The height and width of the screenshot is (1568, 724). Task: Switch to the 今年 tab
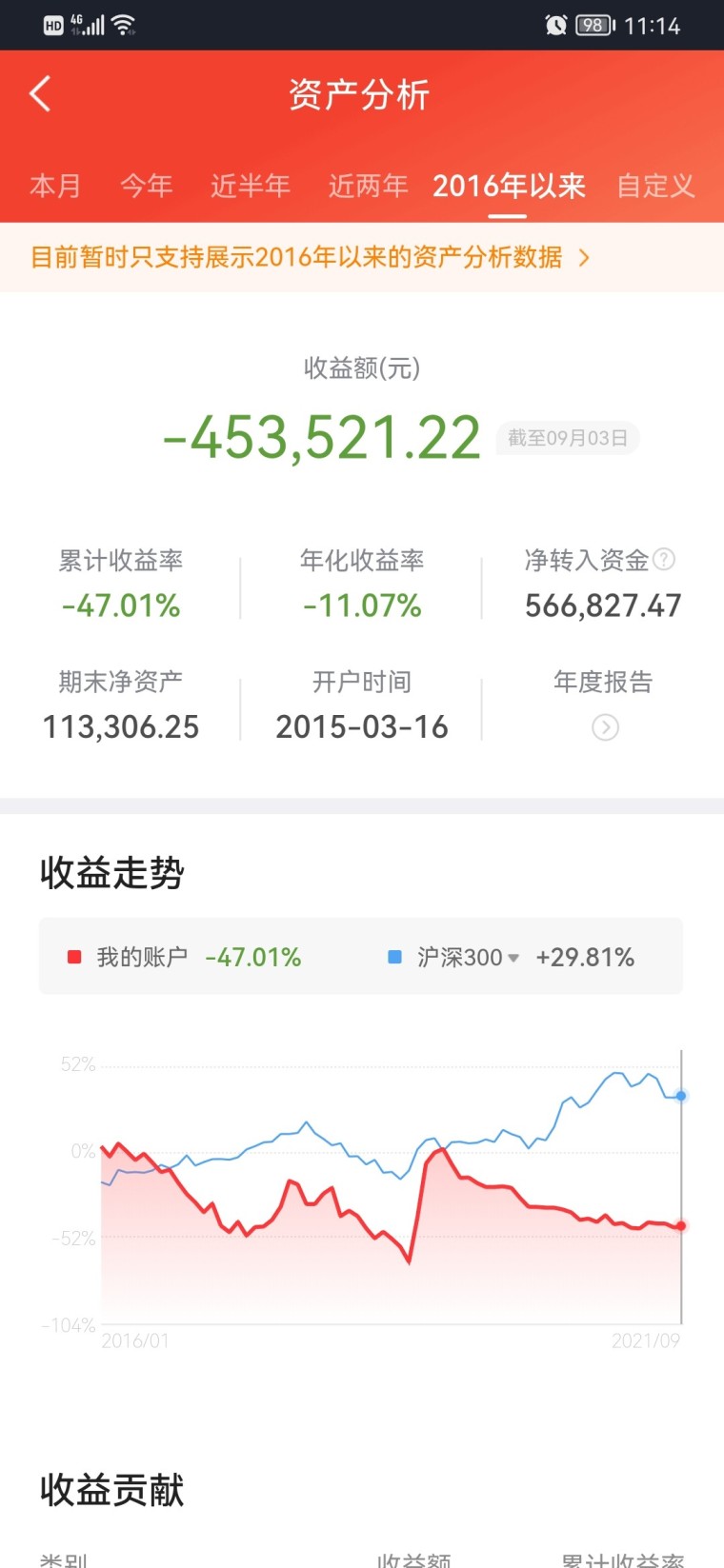click(x=146, y=186)
